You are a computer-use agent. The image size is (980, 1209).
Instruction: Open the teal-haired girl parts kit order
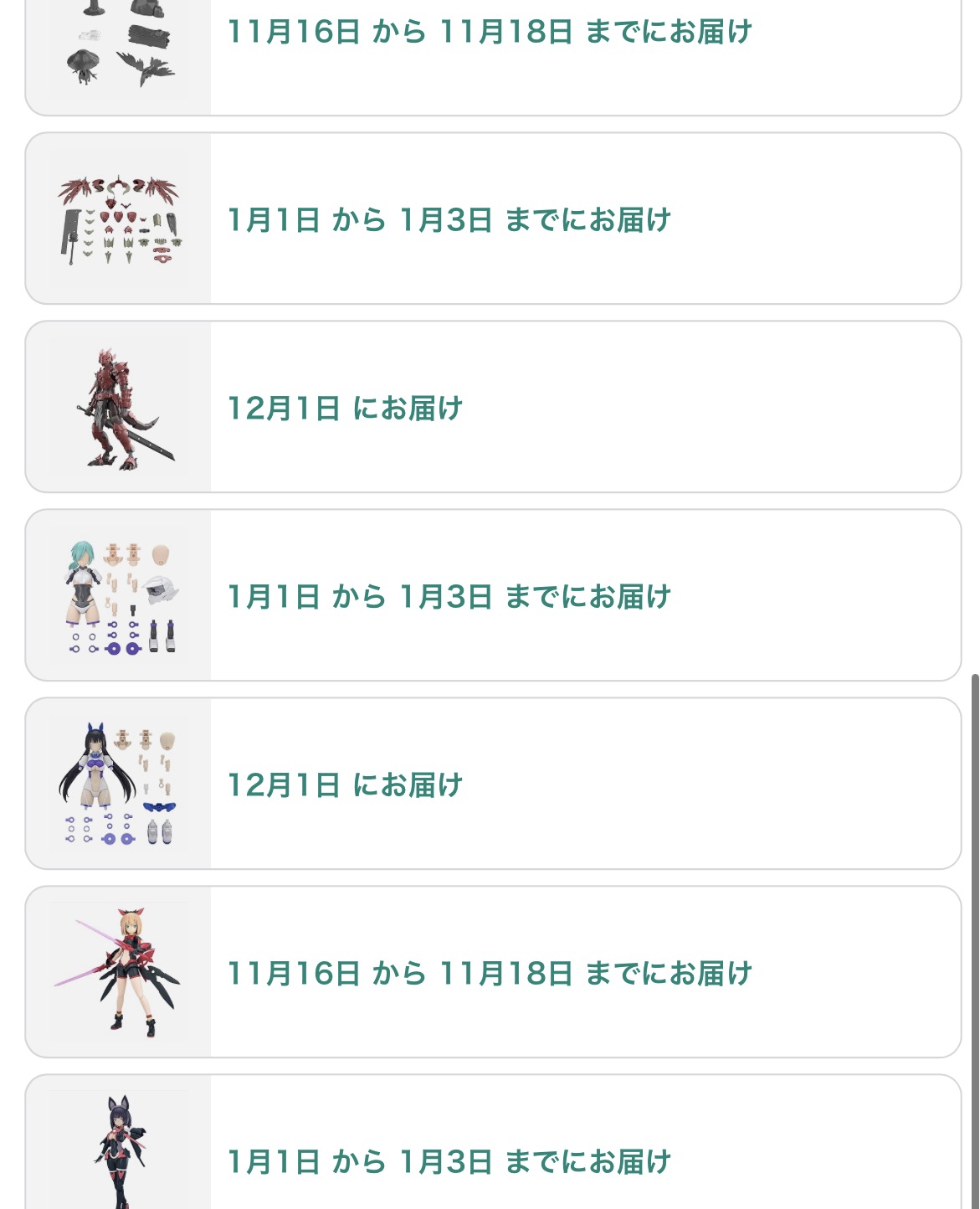492,595
